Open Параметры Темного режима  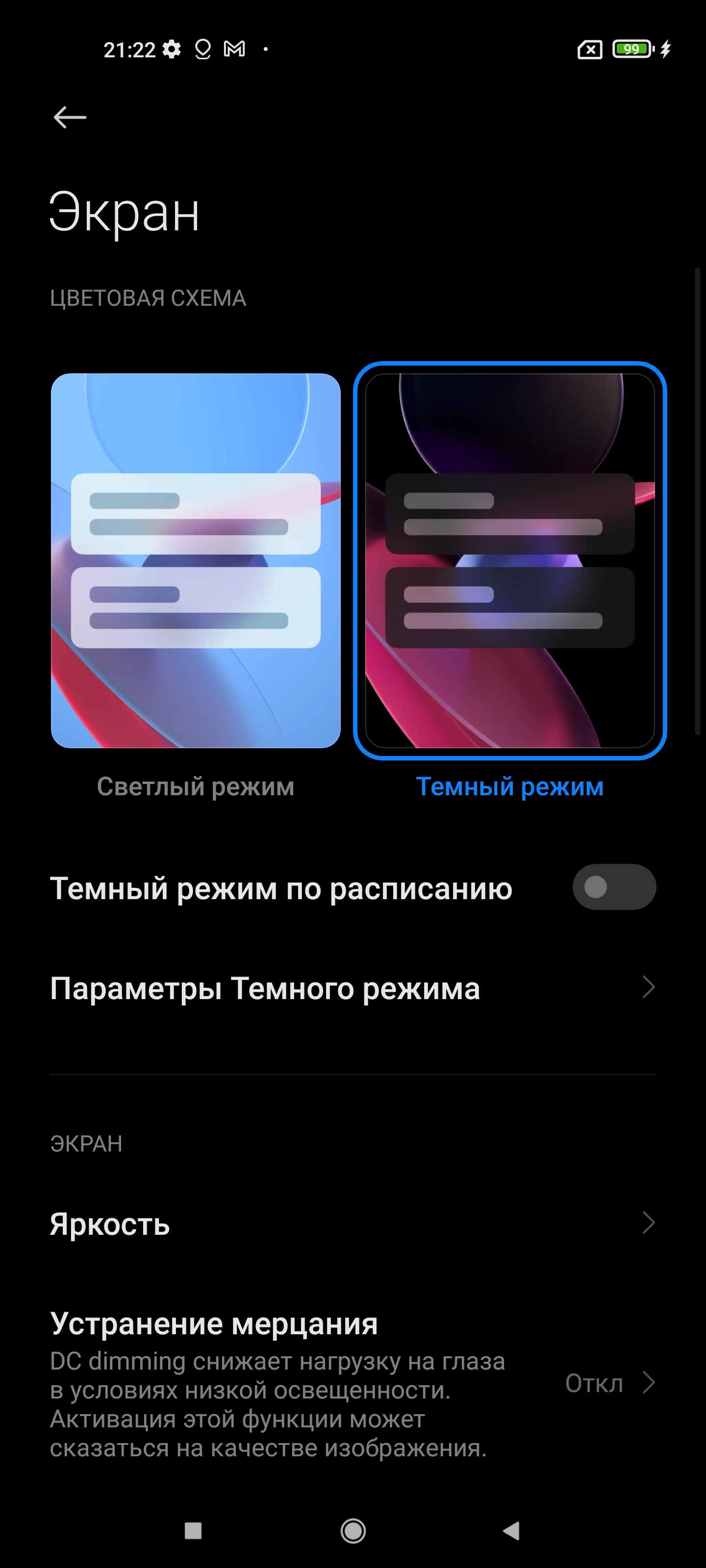(x=353, y=988)
